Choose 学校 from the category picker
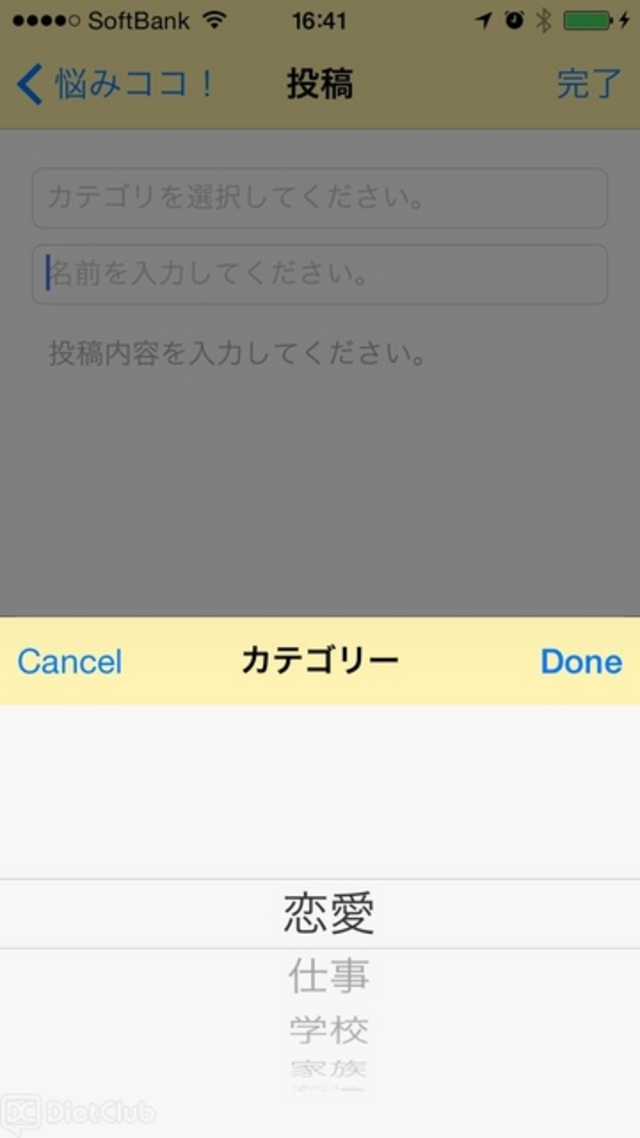The width and height of the screenshot is (640, 1138). (329, 1029)
